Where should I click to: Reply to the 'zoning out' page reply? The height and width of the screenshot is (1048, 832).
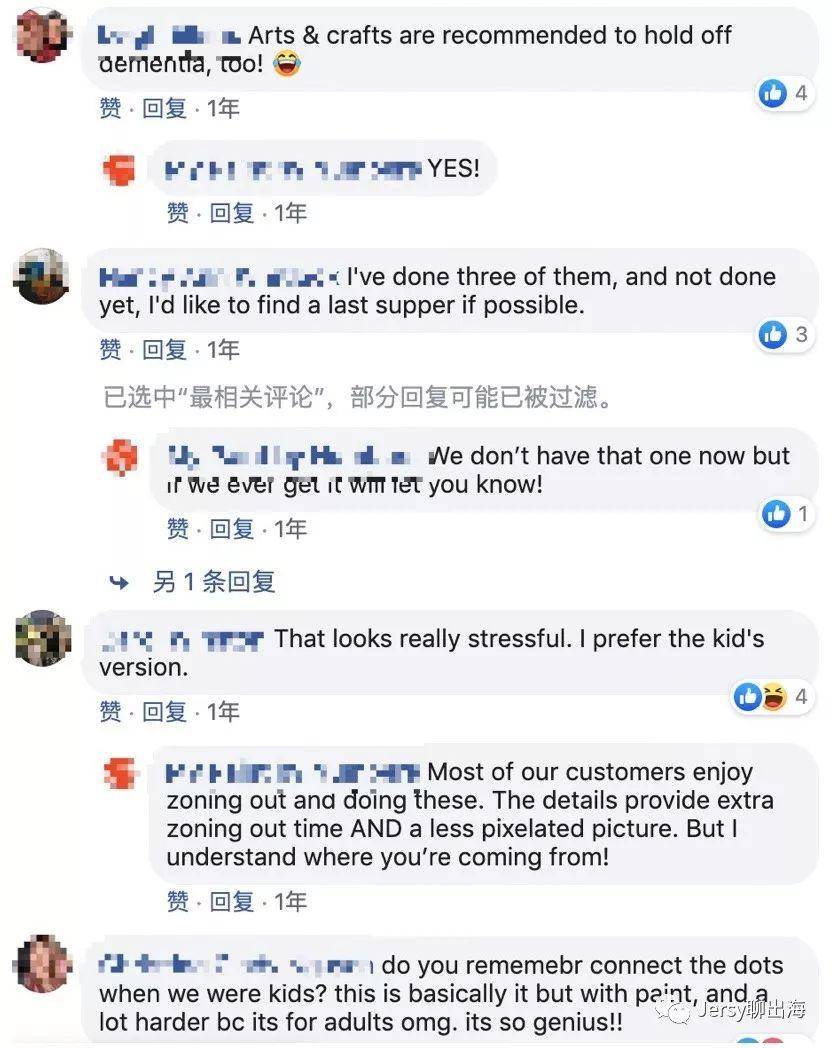[231, 902]
